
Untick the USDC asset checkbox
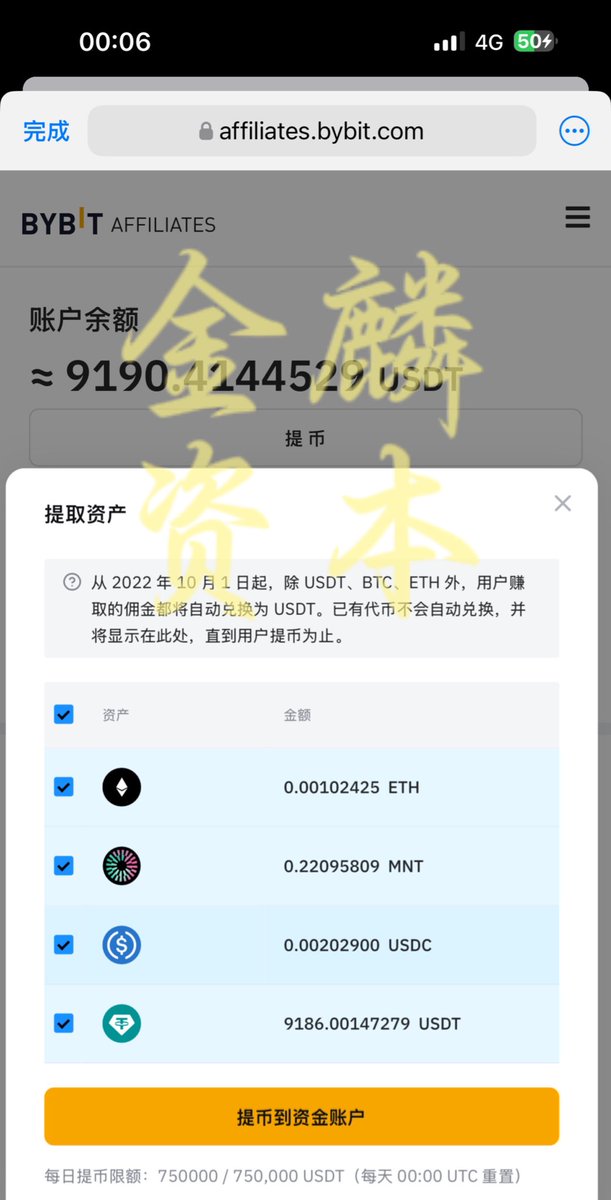(64, 944)
